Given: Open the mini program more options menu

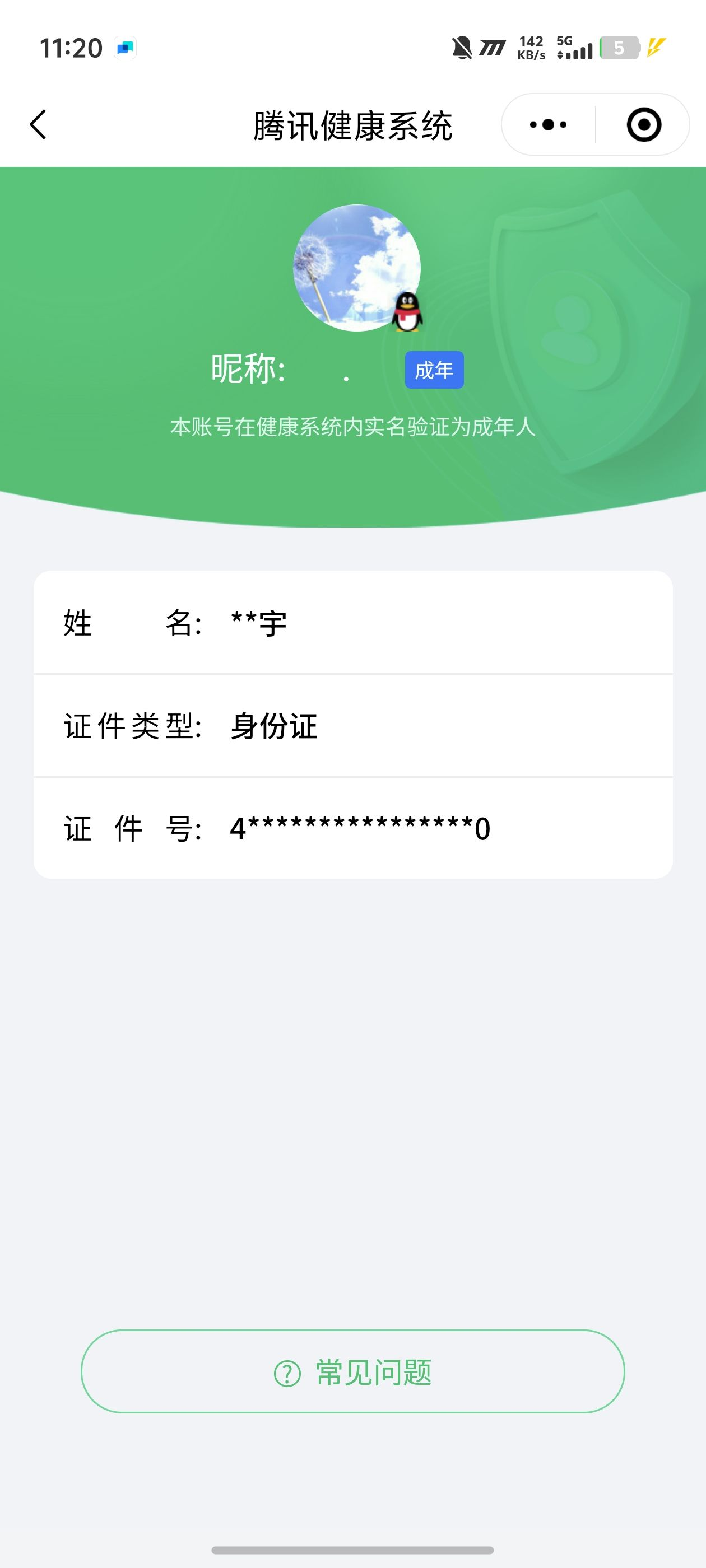Looking at the screenshot, I should 546,124.
